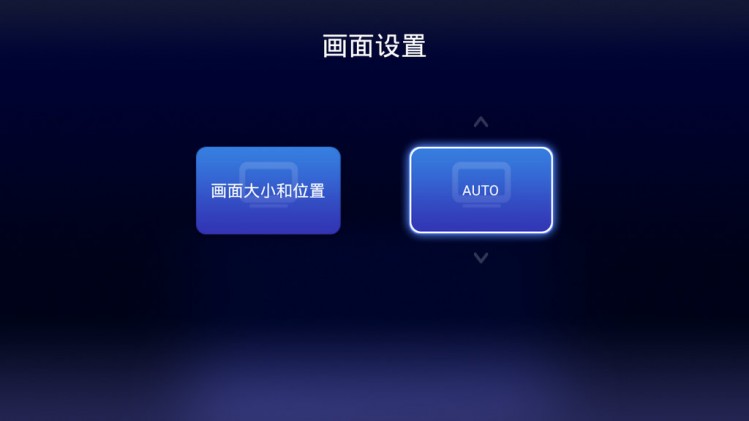Tap the up arrow above AUTO
Image resolution: width=749 pixels, height=421 pixels.
(481, 123)
